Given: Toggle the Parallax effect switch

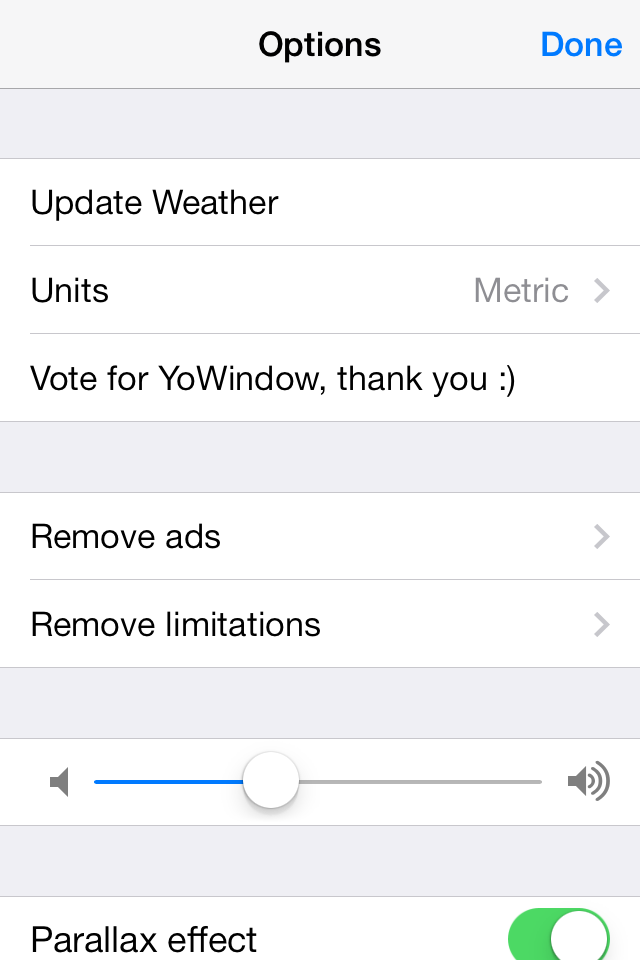Looking at the screenshot, I should [558, 938].
